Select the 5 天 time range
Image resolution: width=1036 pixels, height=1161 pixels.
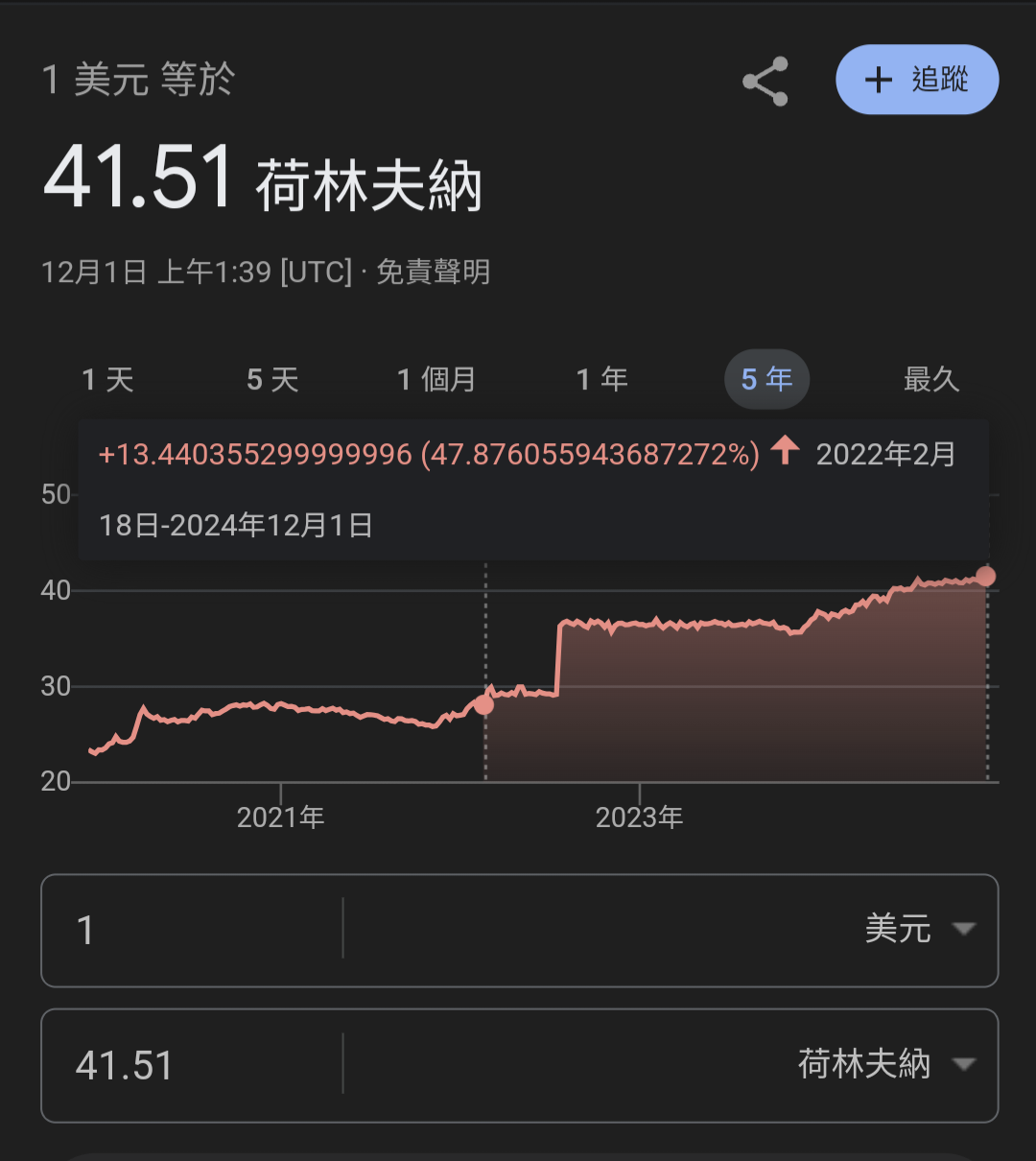pos(272,380)
